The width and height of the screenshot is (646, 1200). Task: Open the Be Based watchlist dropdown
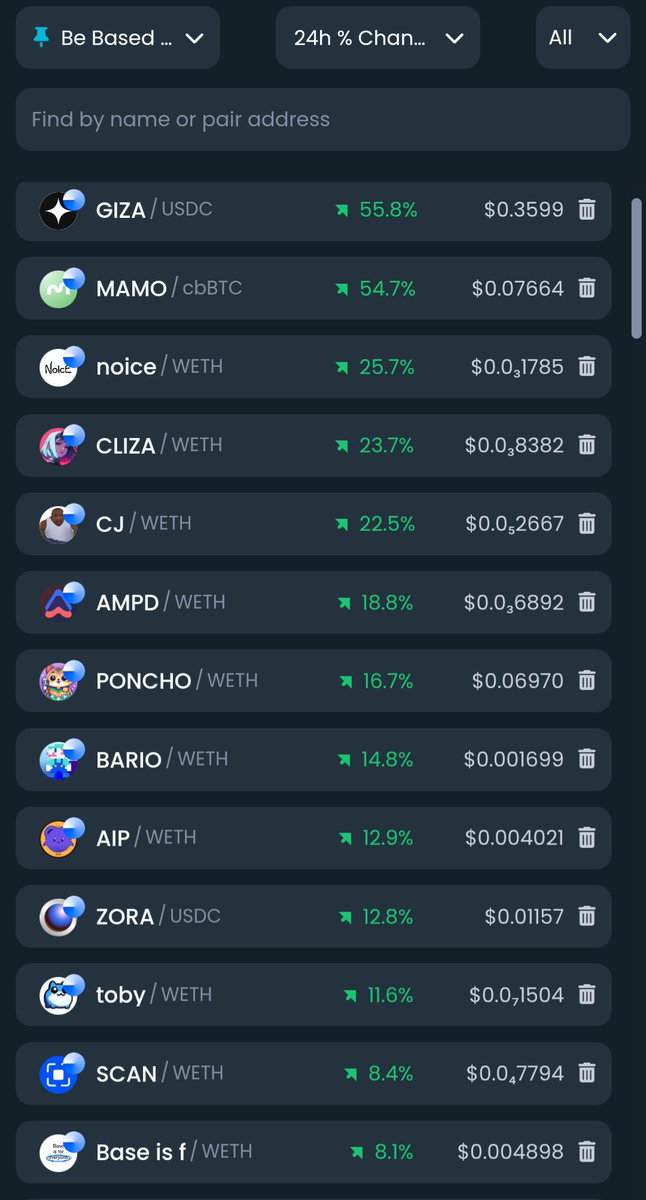[x=117, y=38]
